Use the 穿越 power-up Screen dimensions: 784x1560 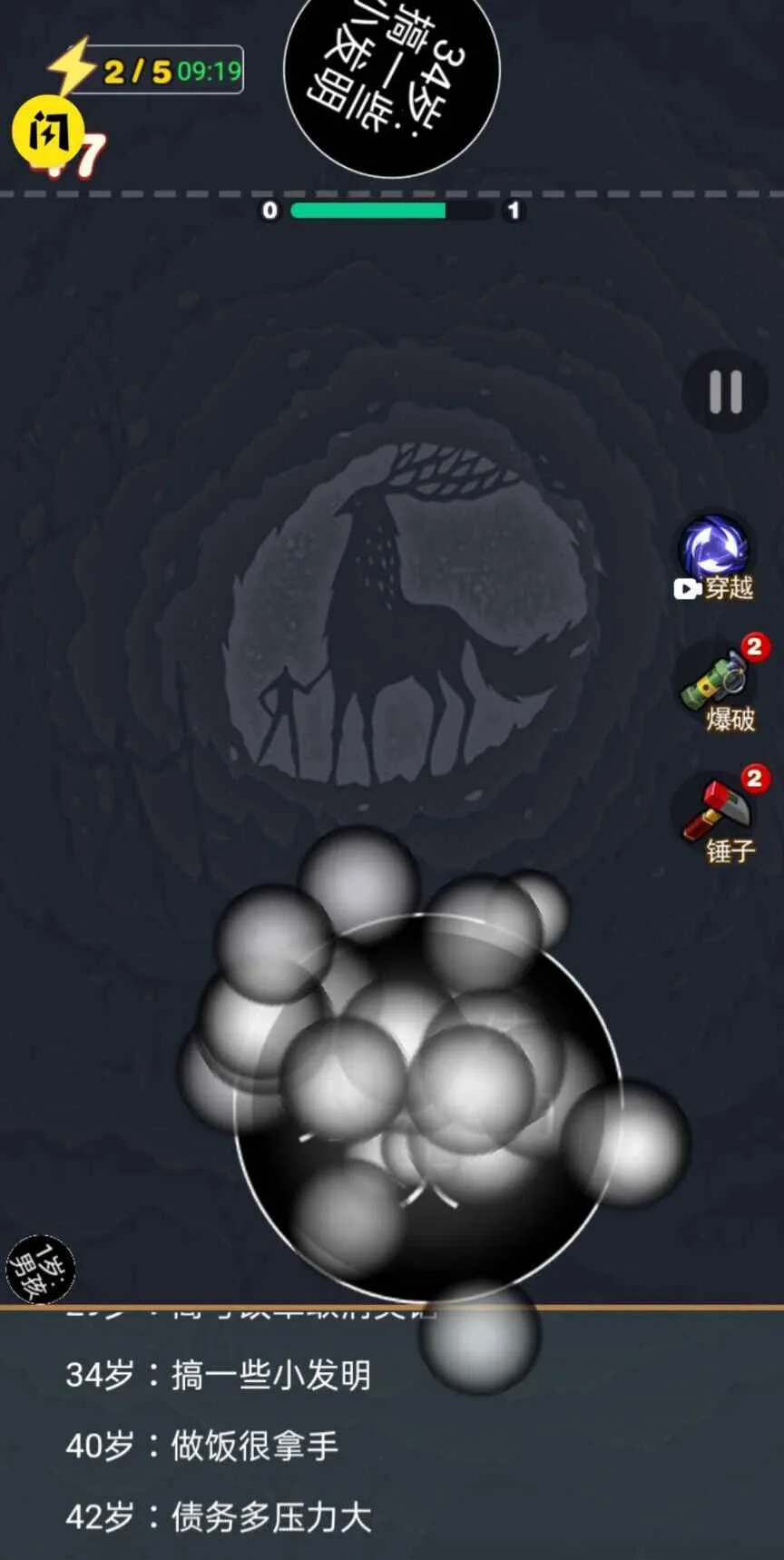pos(715,555)
